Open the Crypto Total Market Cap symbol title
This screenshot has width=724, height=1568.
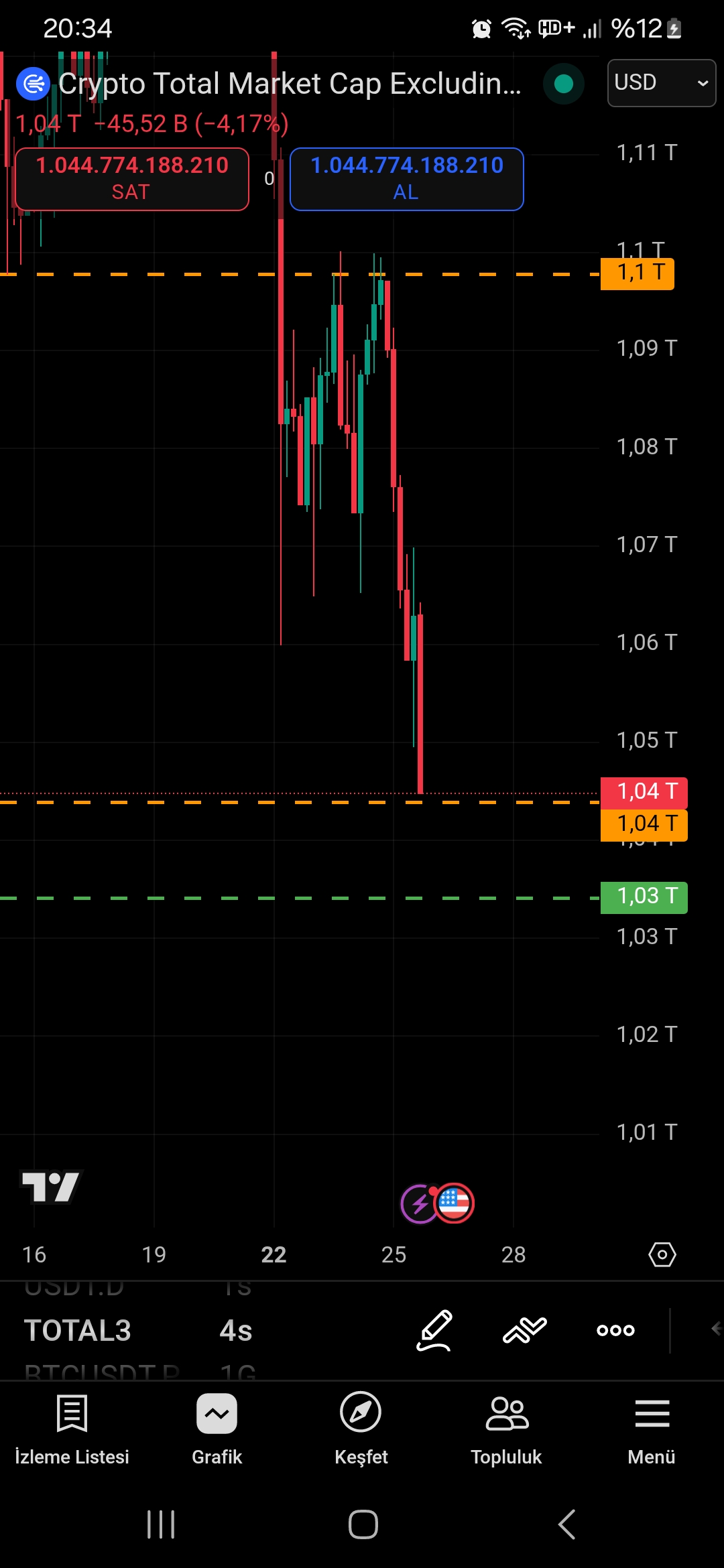(x=288, y=84)
